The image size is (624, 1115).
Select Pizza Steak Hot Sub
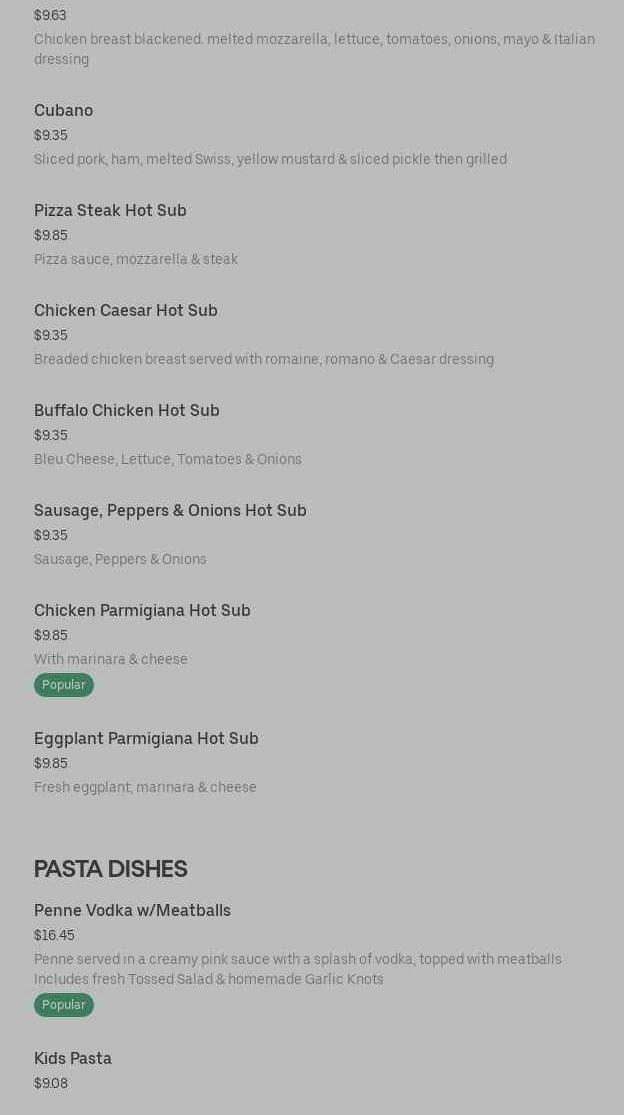(x=110, y=210)
